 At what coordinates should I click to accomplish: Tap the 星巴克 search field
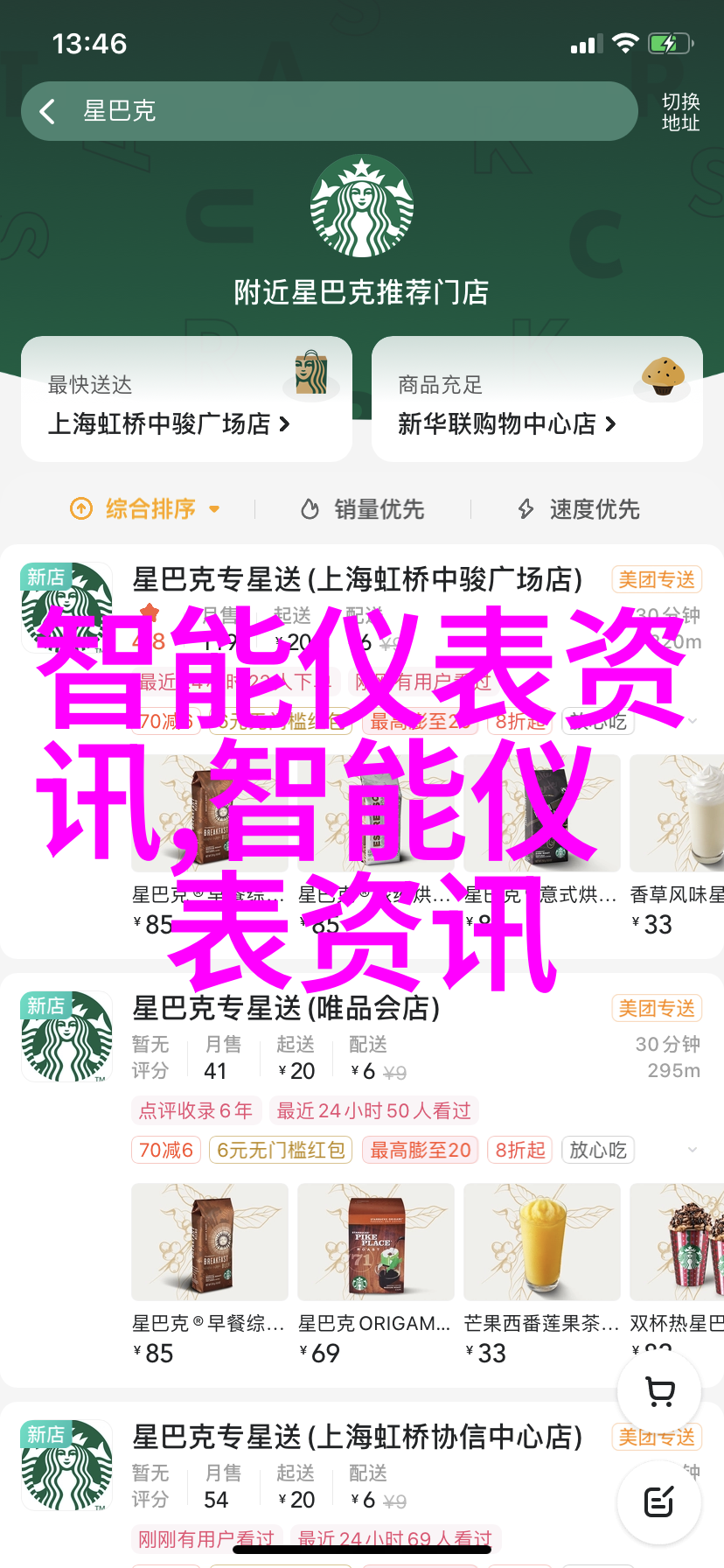[350, 111]
